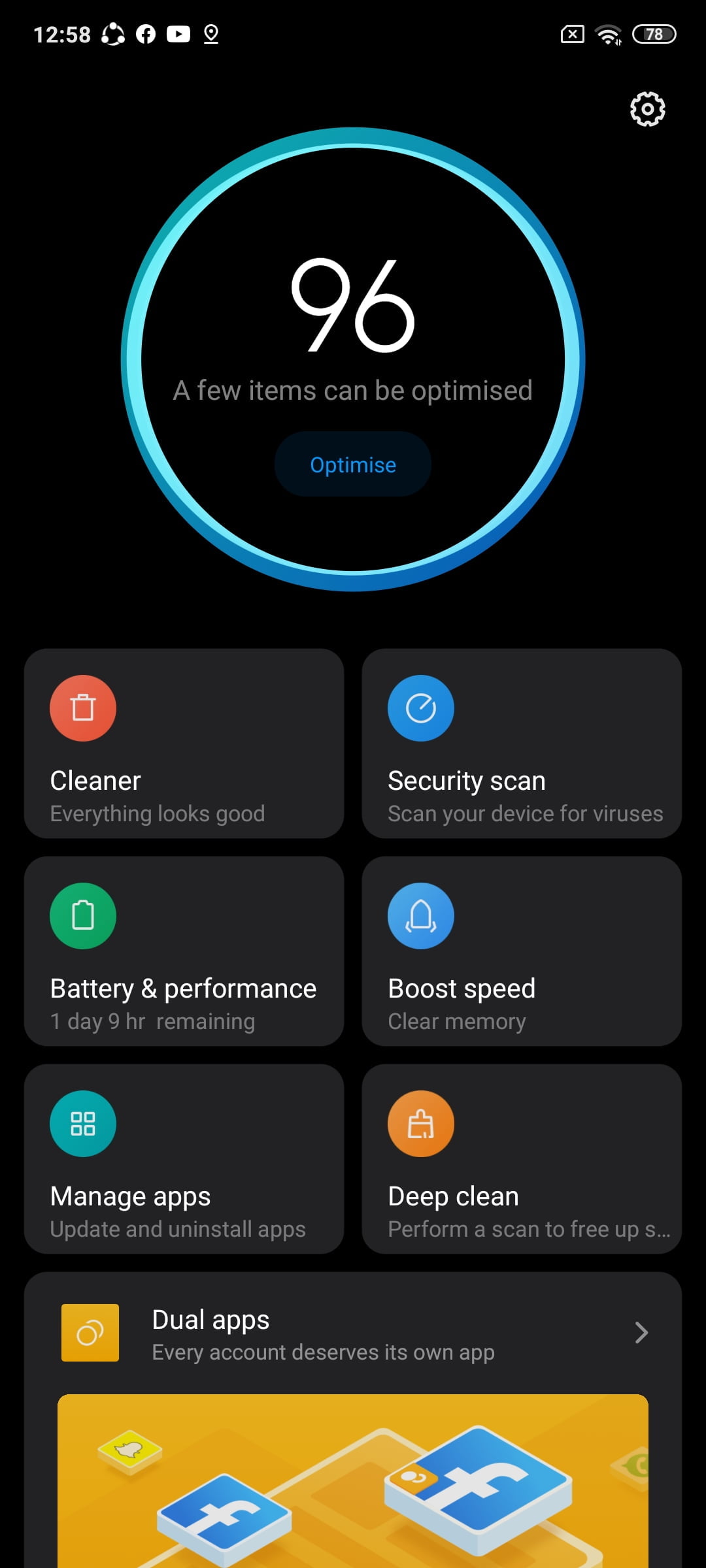Open Battery & performance
The image size is (706, 1568).
point(184,951)
